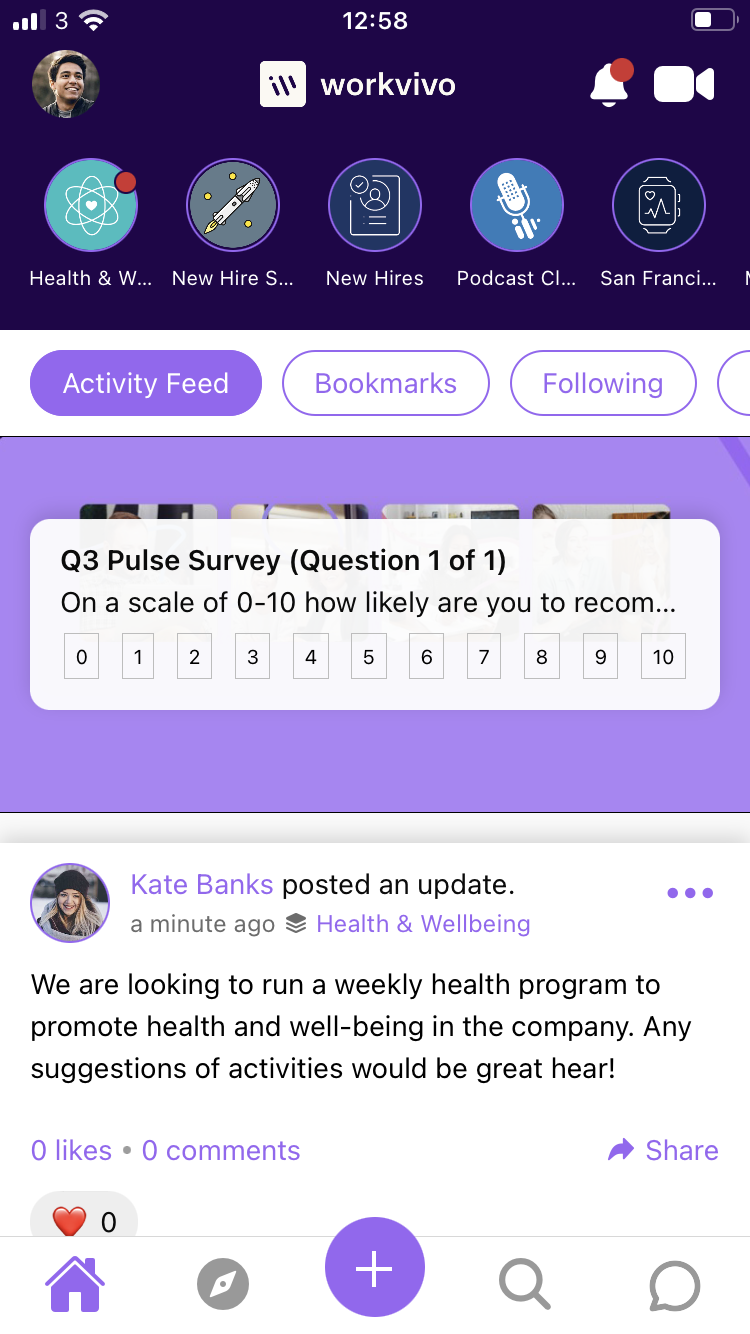Screen dimensions: 750x1334
Task: Open the notifications bell
Action: (x=609, y=85)
